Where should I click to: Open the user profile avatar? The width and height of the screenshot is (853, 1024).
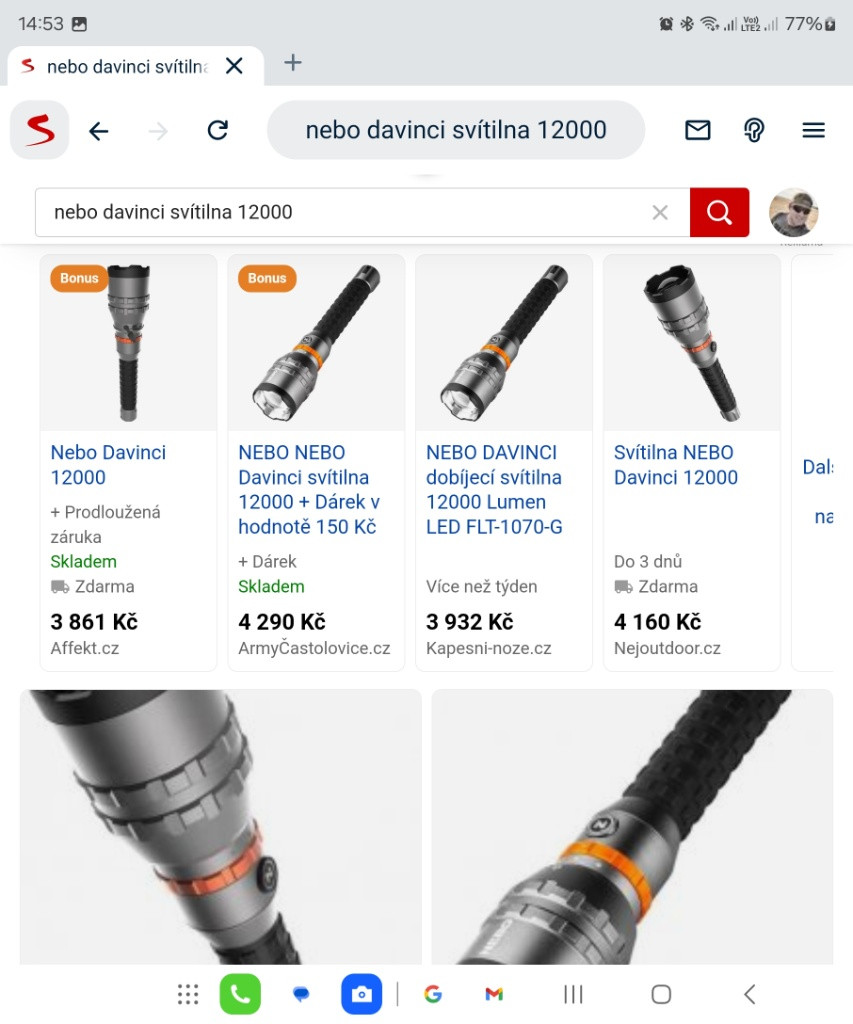(793, 212)
